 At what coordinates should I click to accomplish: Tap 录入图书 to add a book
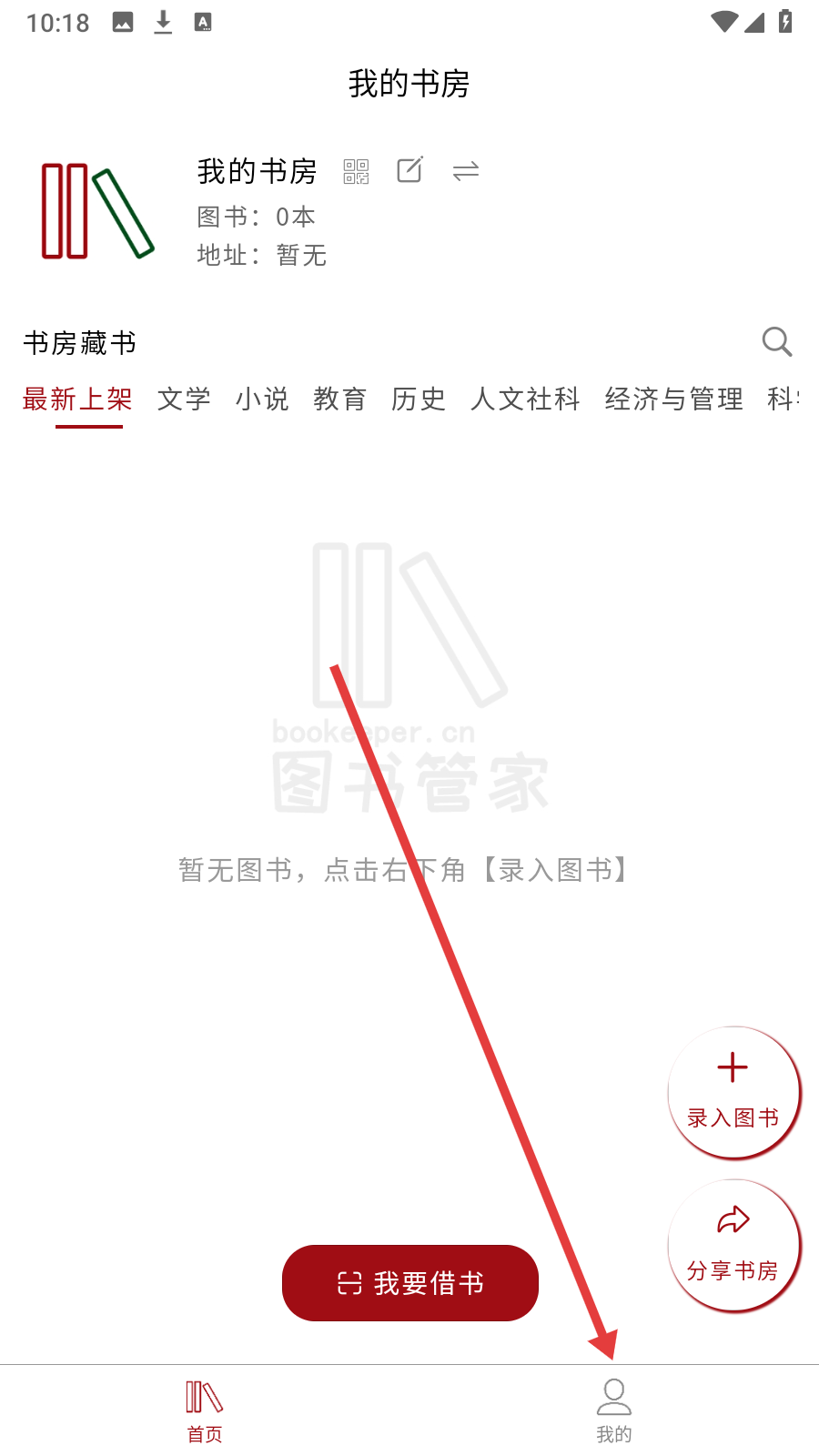coord(733,1092)
